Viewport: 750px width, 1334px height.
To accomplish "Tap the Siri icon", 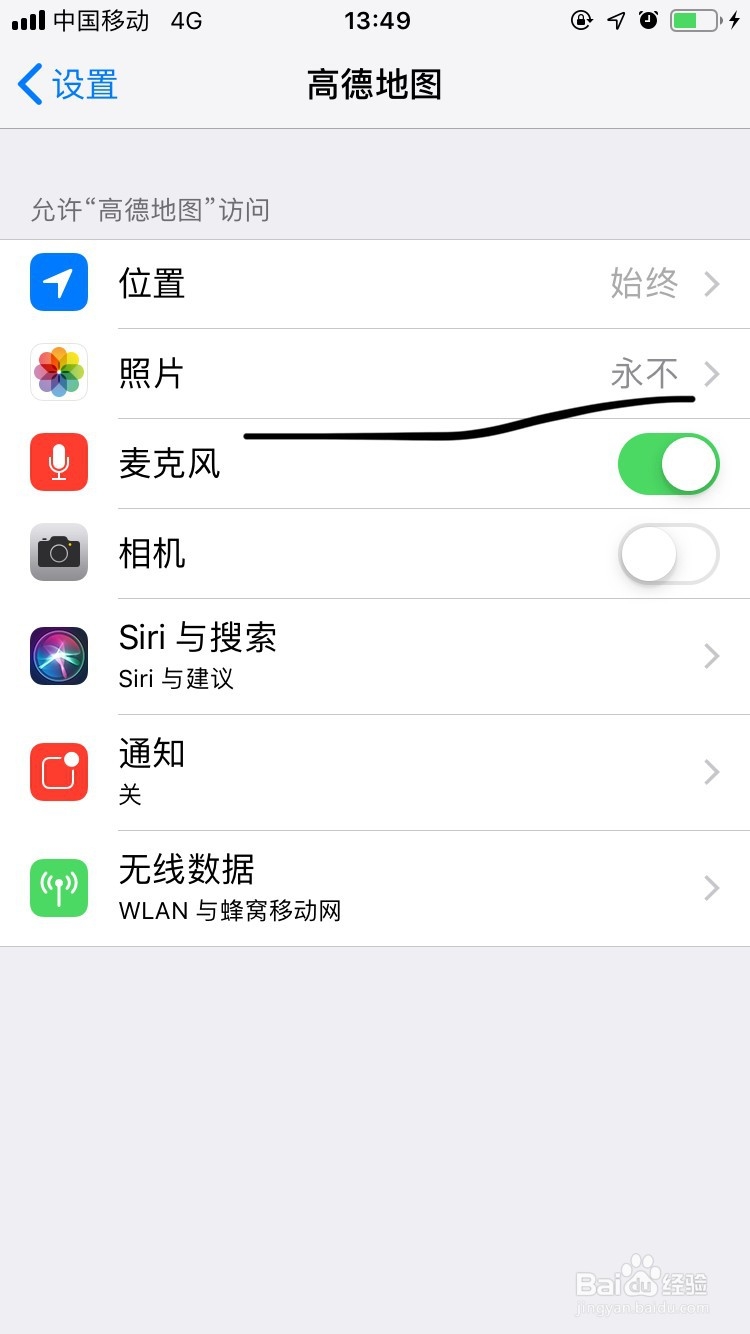I will pos(58,656).
